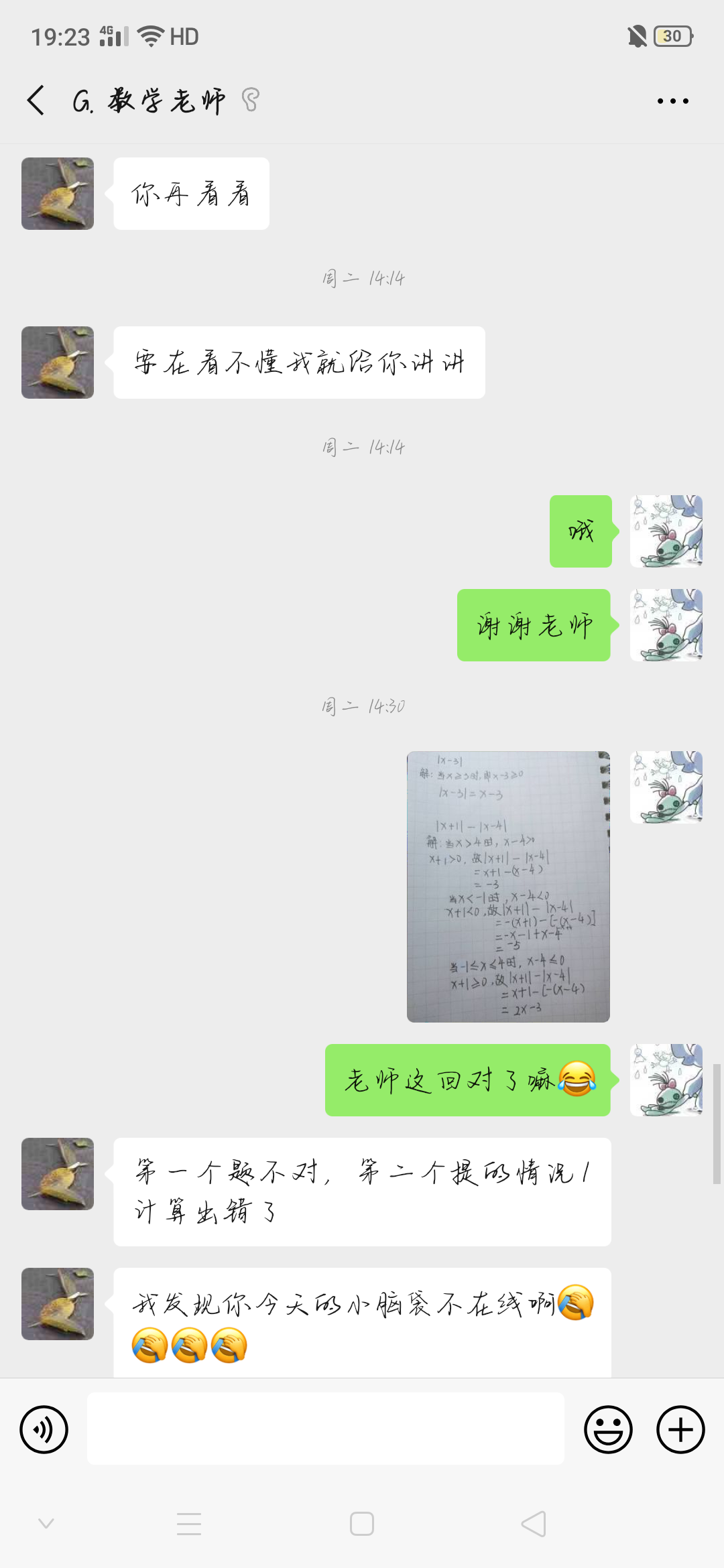This screenshot has height=1568, width=724.
Task: Go back to the chat list
Action: coord(36,101)
